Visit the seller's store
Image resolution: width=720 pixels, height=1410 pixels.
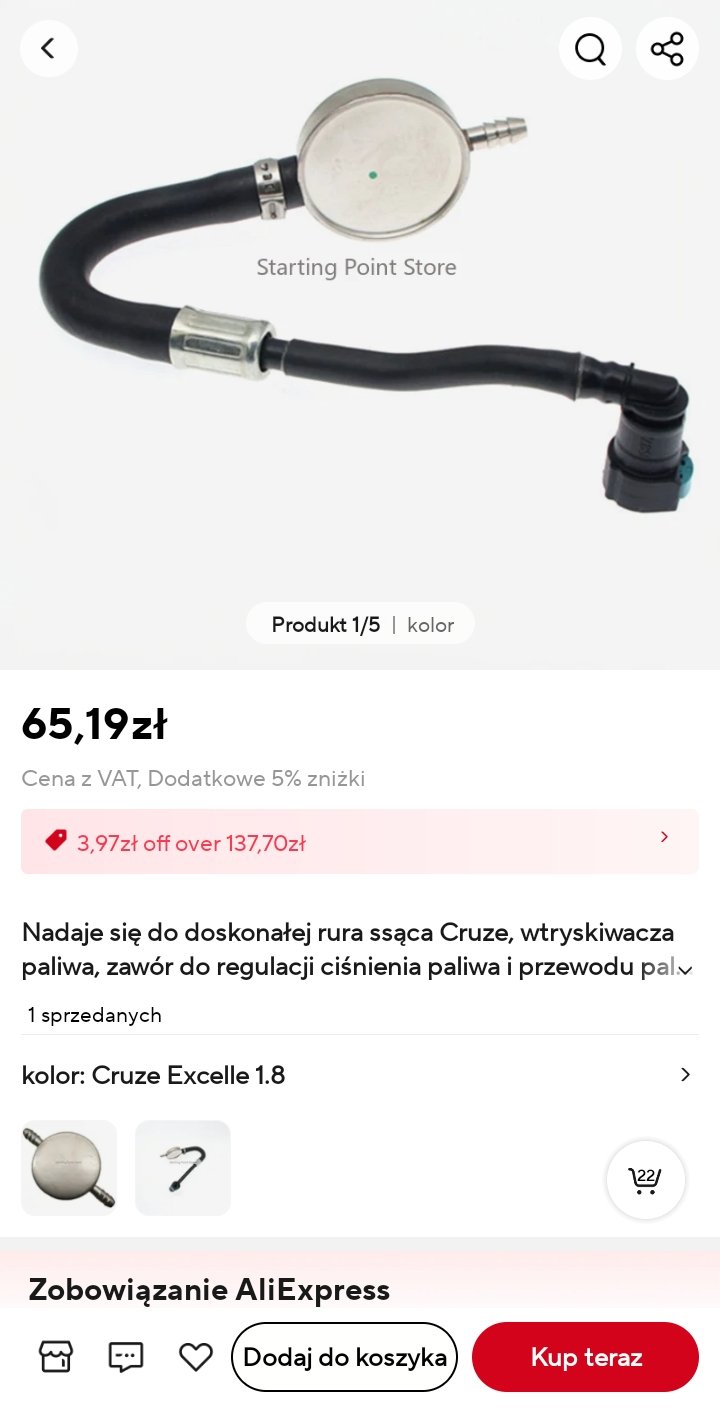pyautogui.click(x=56, y=1357)
